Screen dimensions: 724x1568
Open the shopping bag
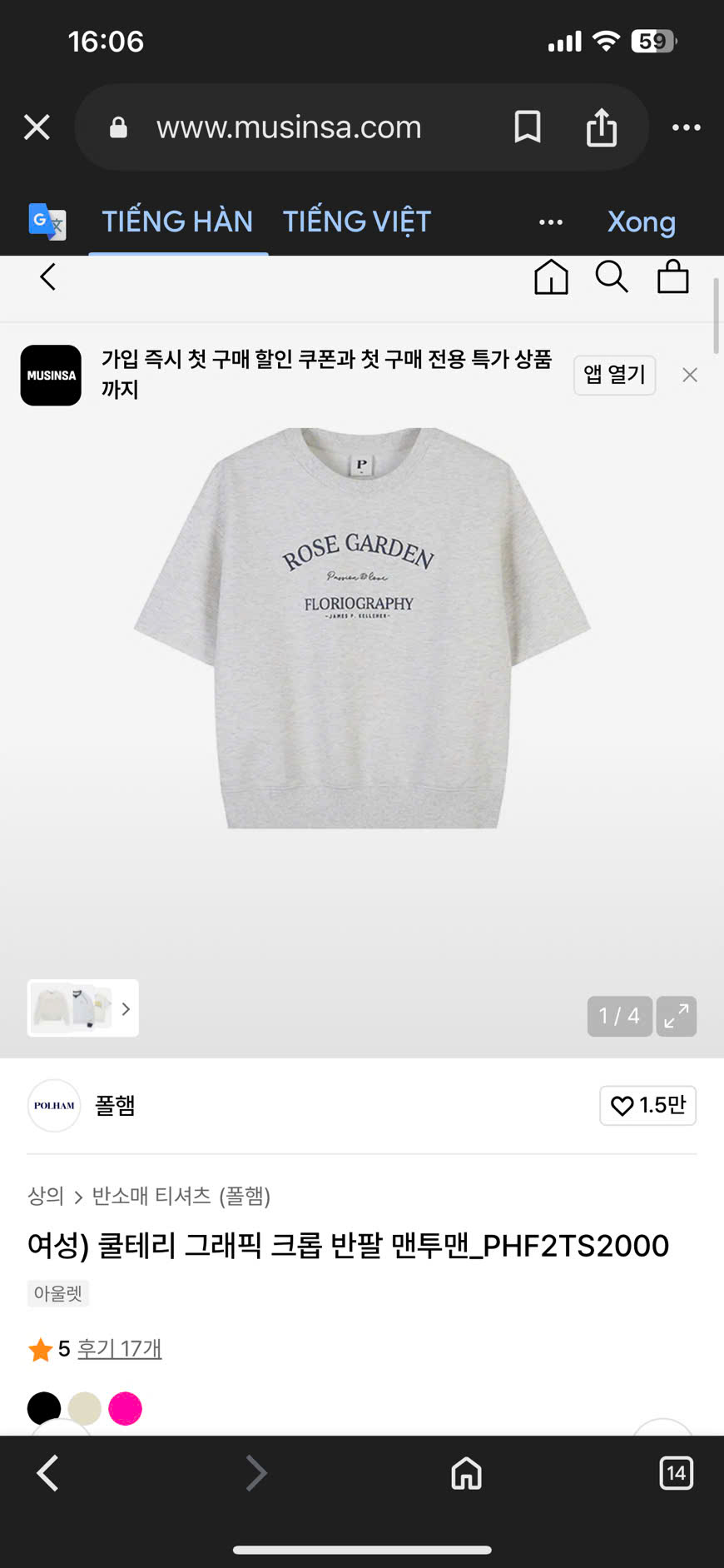(x=672, y=276)
